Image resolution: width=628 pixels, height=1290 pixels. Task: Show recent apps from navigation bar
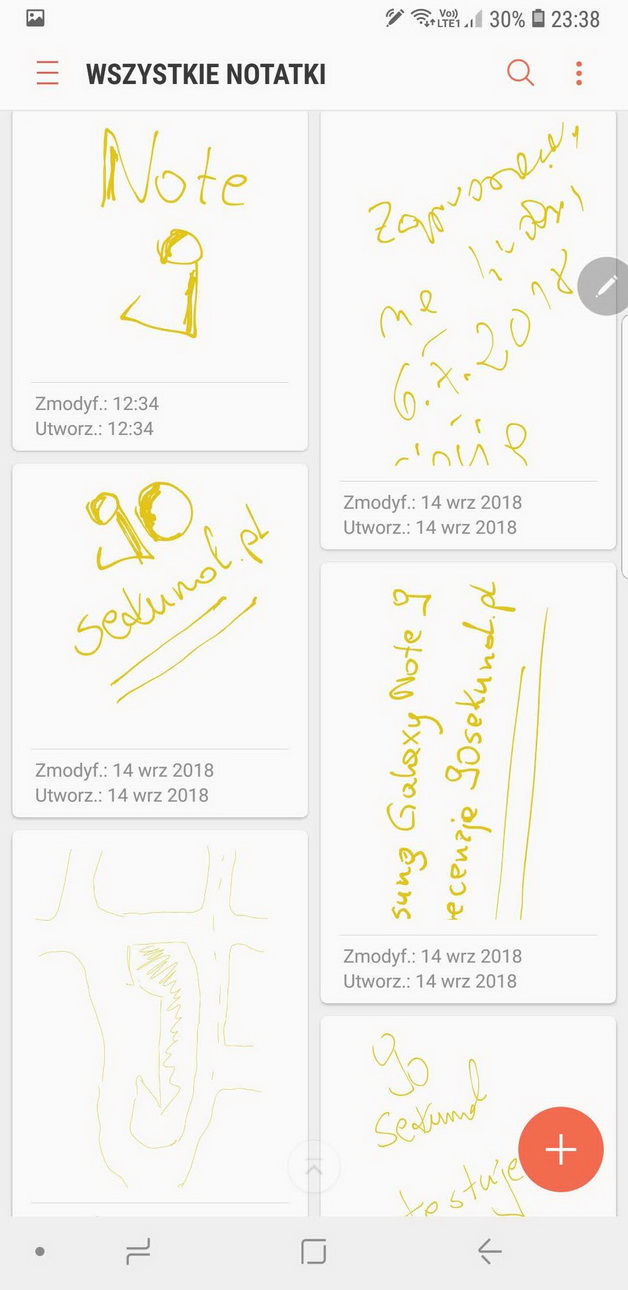(137, 1251)
